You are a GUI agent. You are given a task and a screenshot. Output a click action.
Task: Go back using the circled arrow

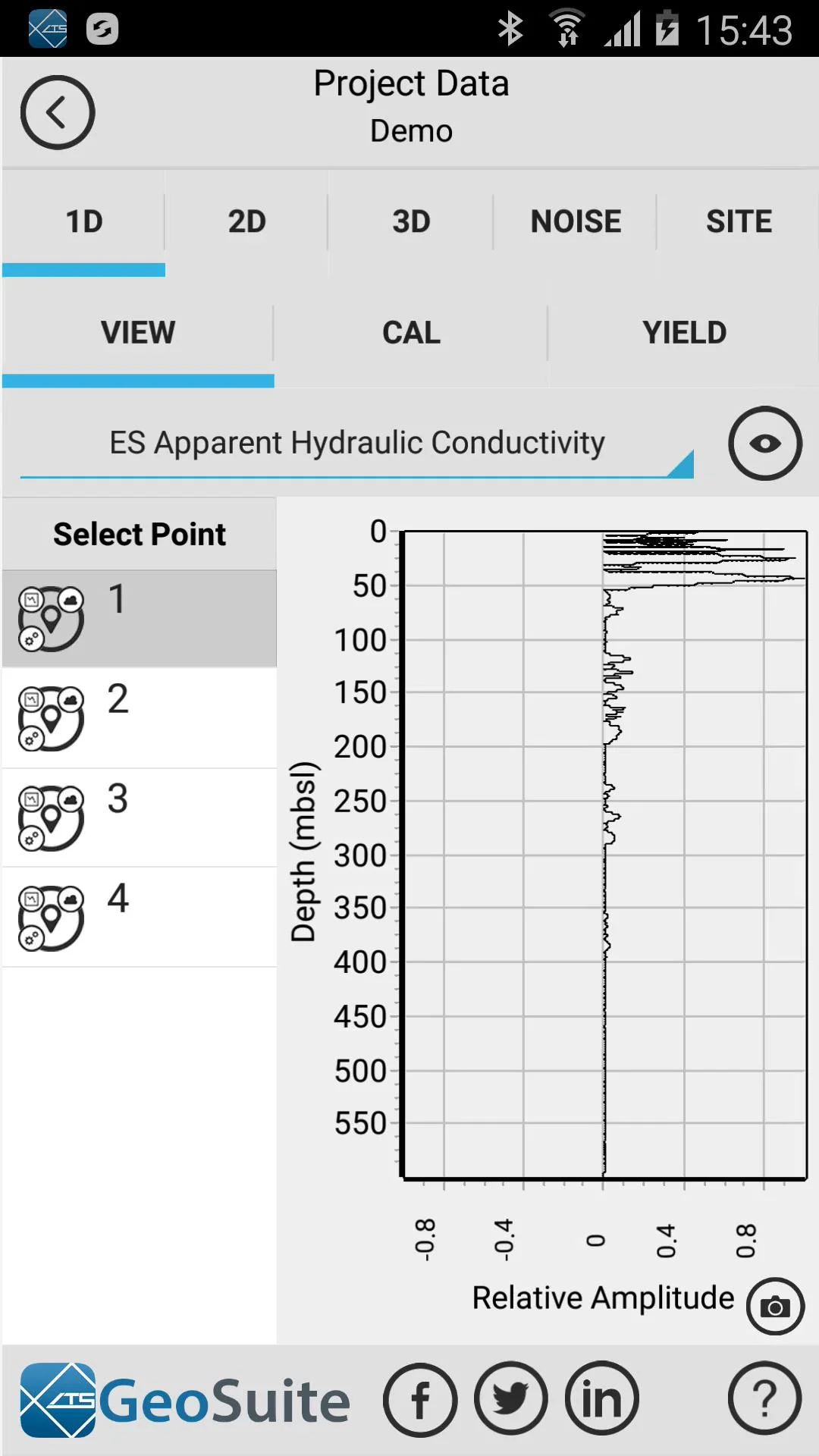(x=58, y=112)
